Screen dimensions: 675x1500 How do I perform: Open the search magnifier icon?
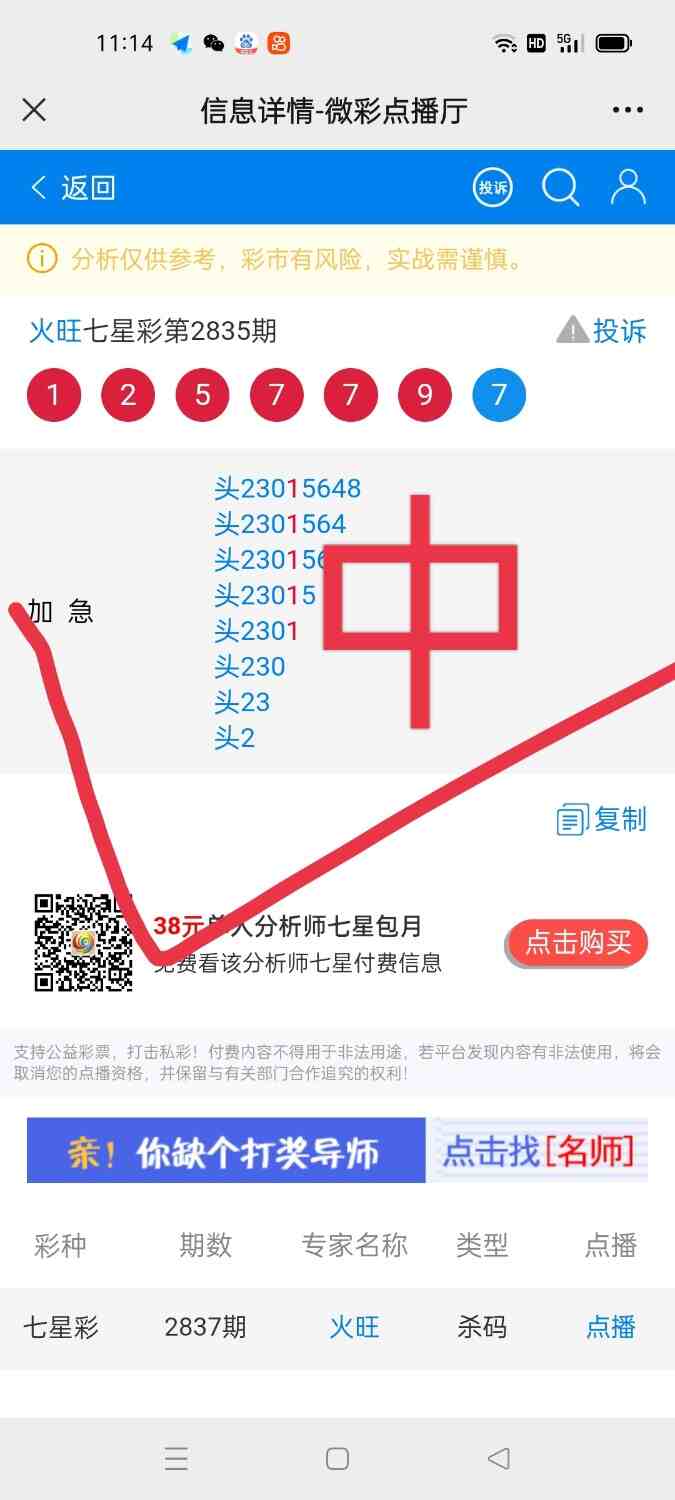point(560,187)
